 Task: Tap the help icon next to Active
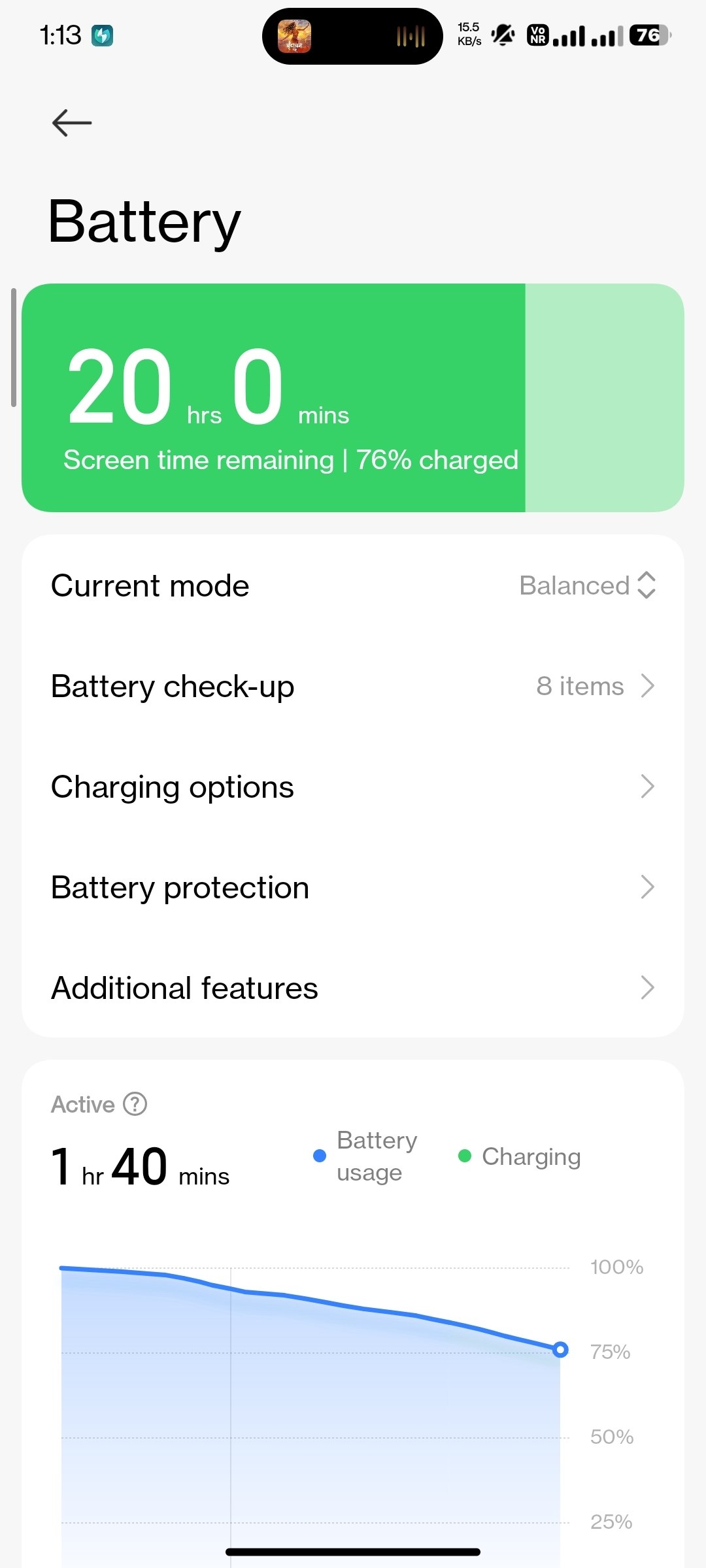135,1104
